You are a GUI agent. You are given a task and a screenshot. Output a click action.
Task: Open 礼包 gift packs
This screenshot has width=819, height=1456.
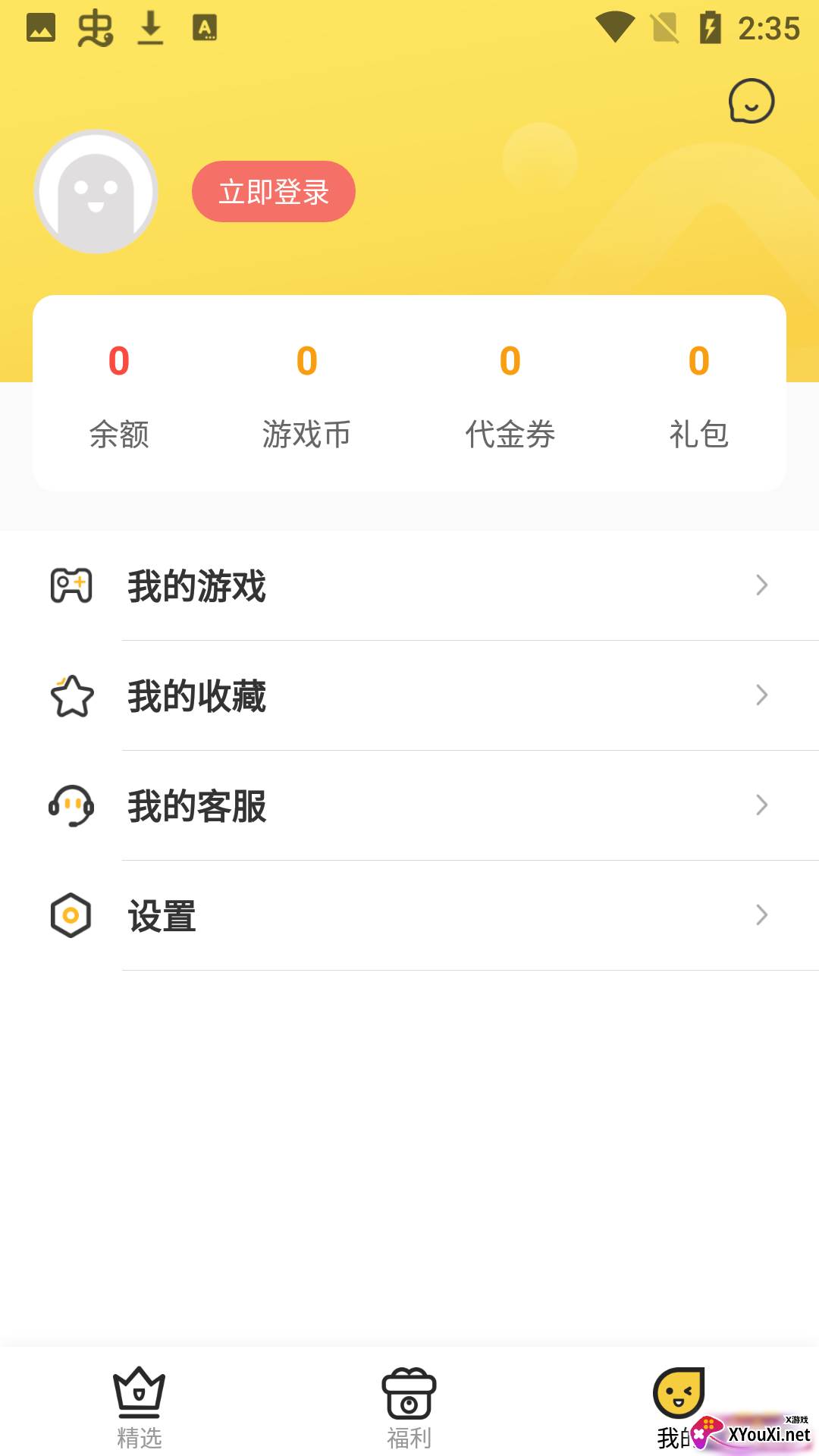tap(698, 394)
